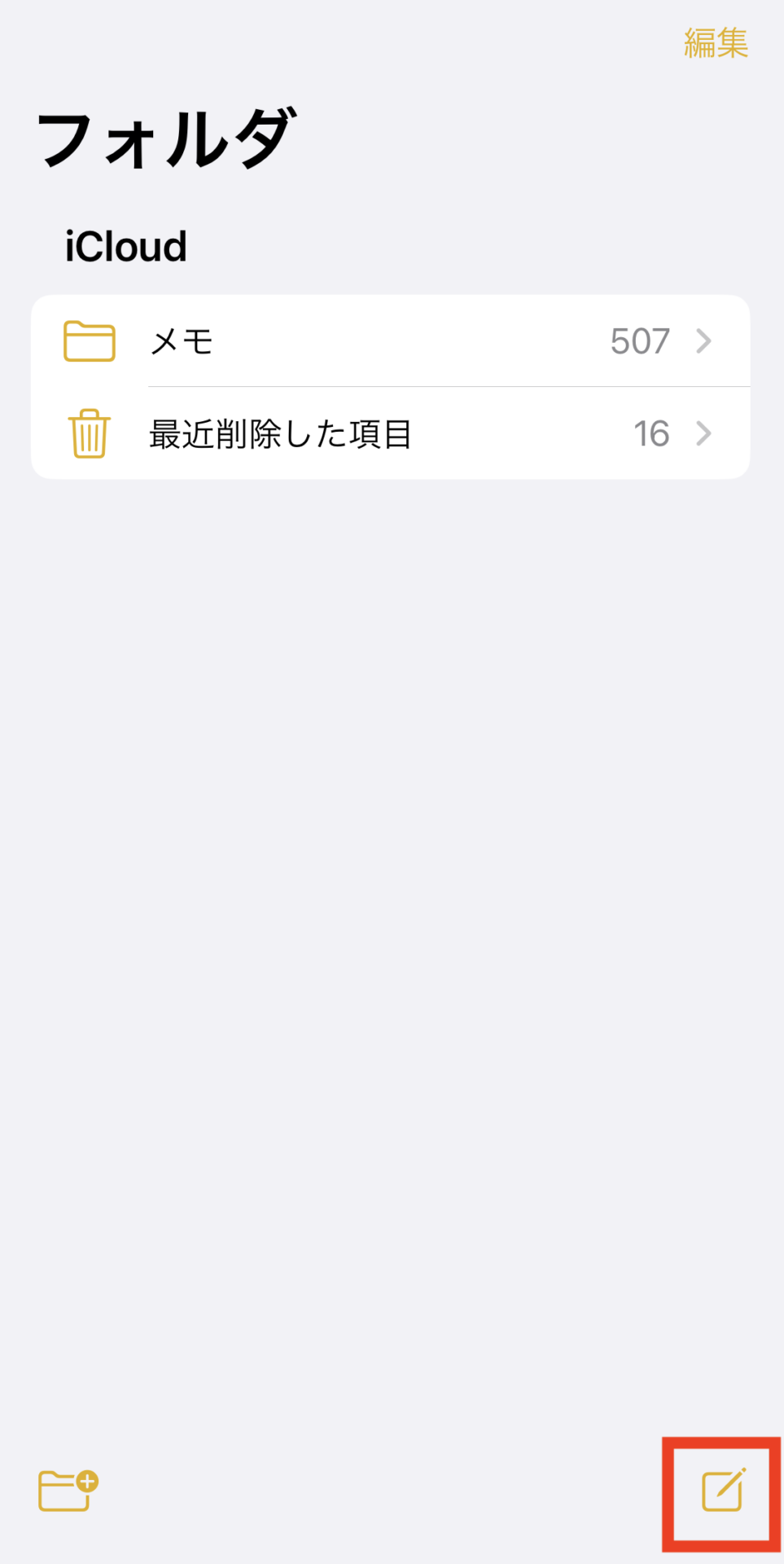
Task: Expand 最近削除した項目 with its chevron
Action: pos(704,434)
